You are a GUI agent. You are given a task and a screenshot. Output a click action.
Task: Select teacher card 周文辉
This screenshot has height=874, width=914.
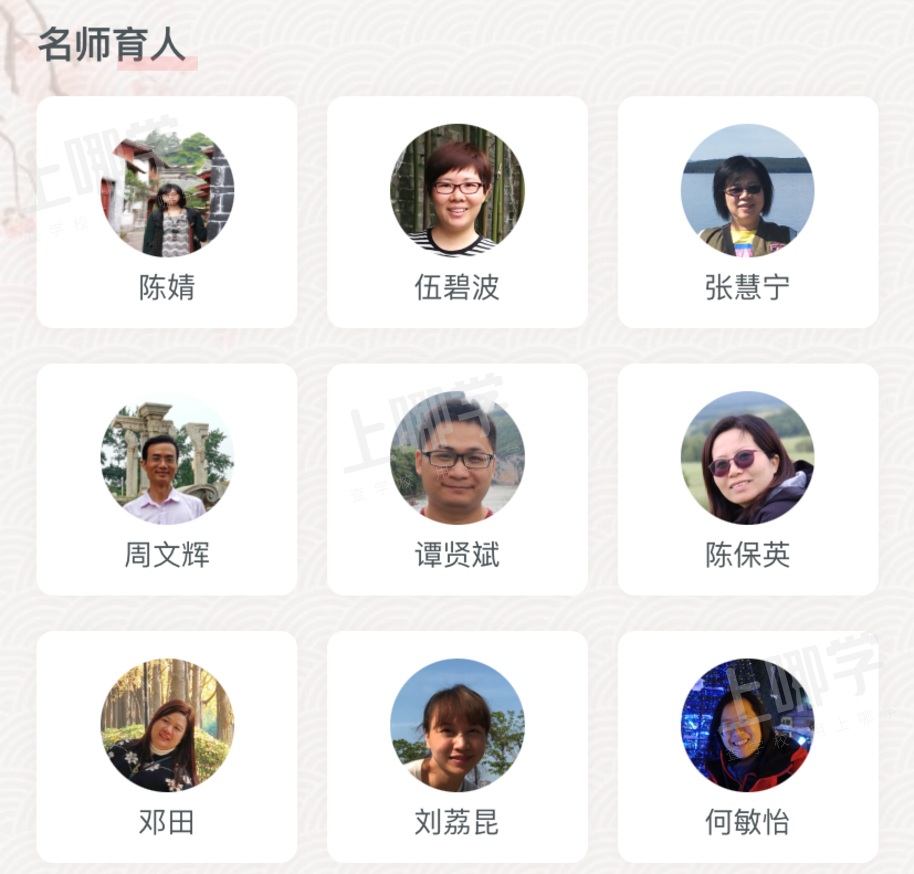167,479
